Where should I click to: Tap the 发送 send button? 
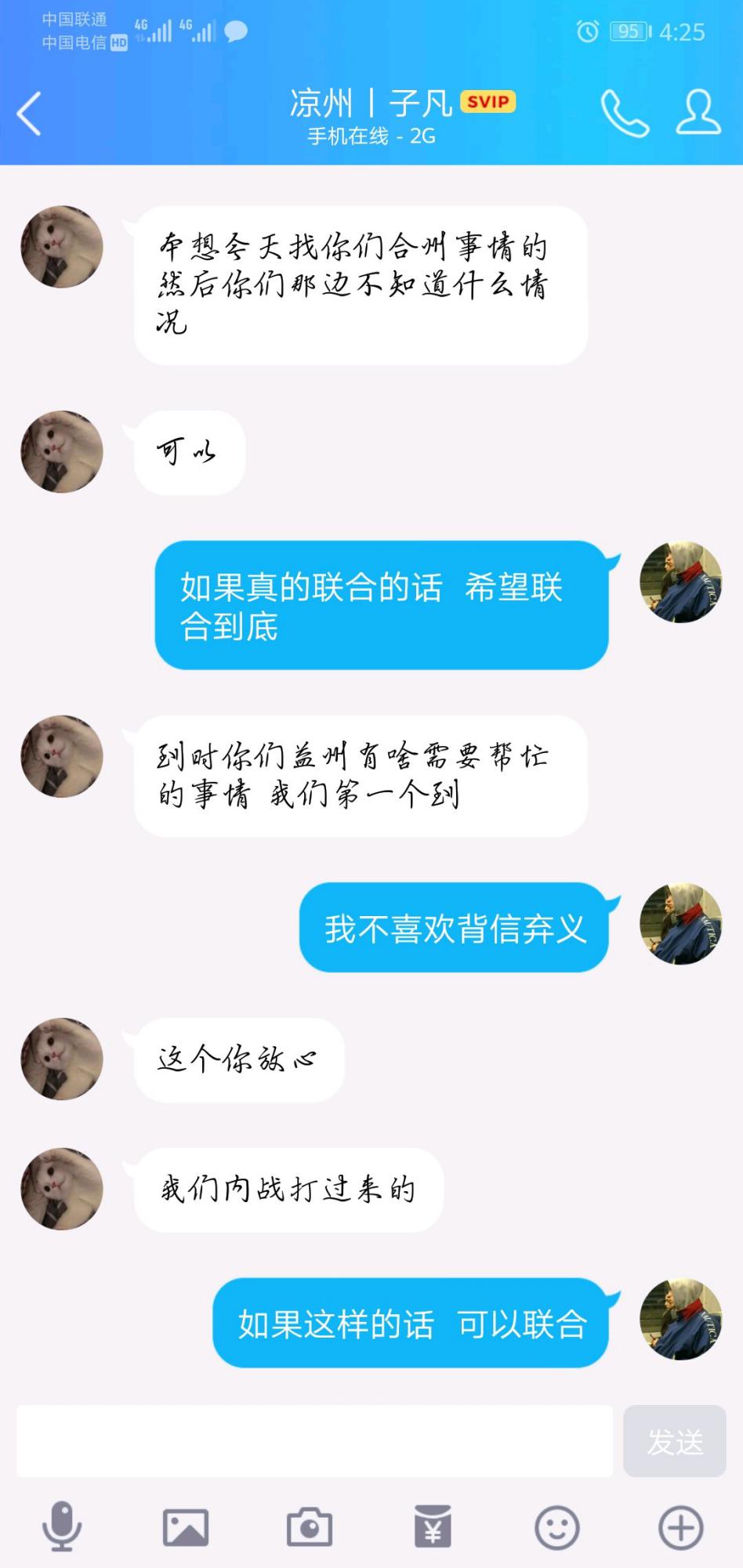pyautogui.click(x=674, y=1440)
